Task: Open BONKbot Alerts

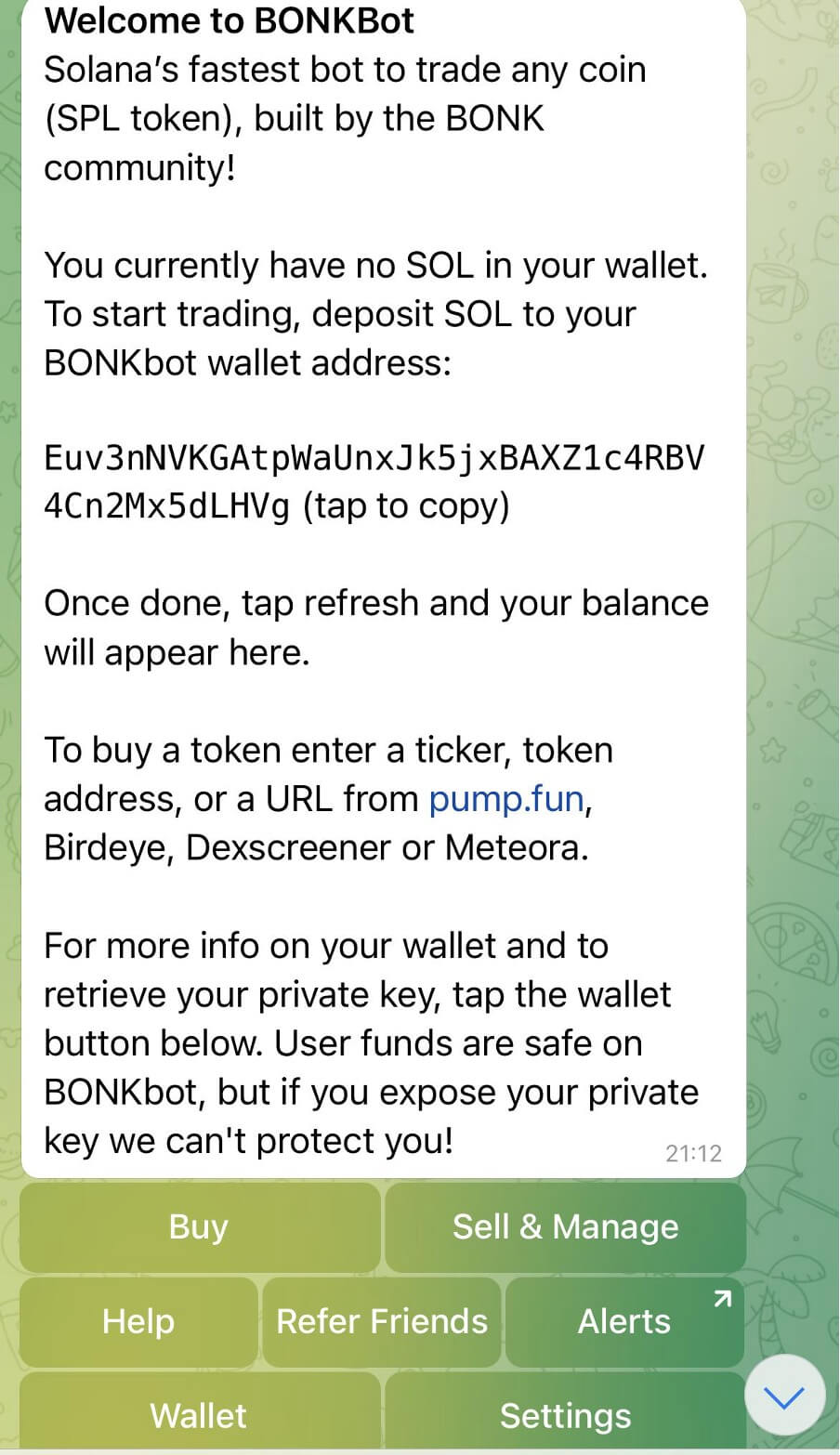Action: (623, 1321)
